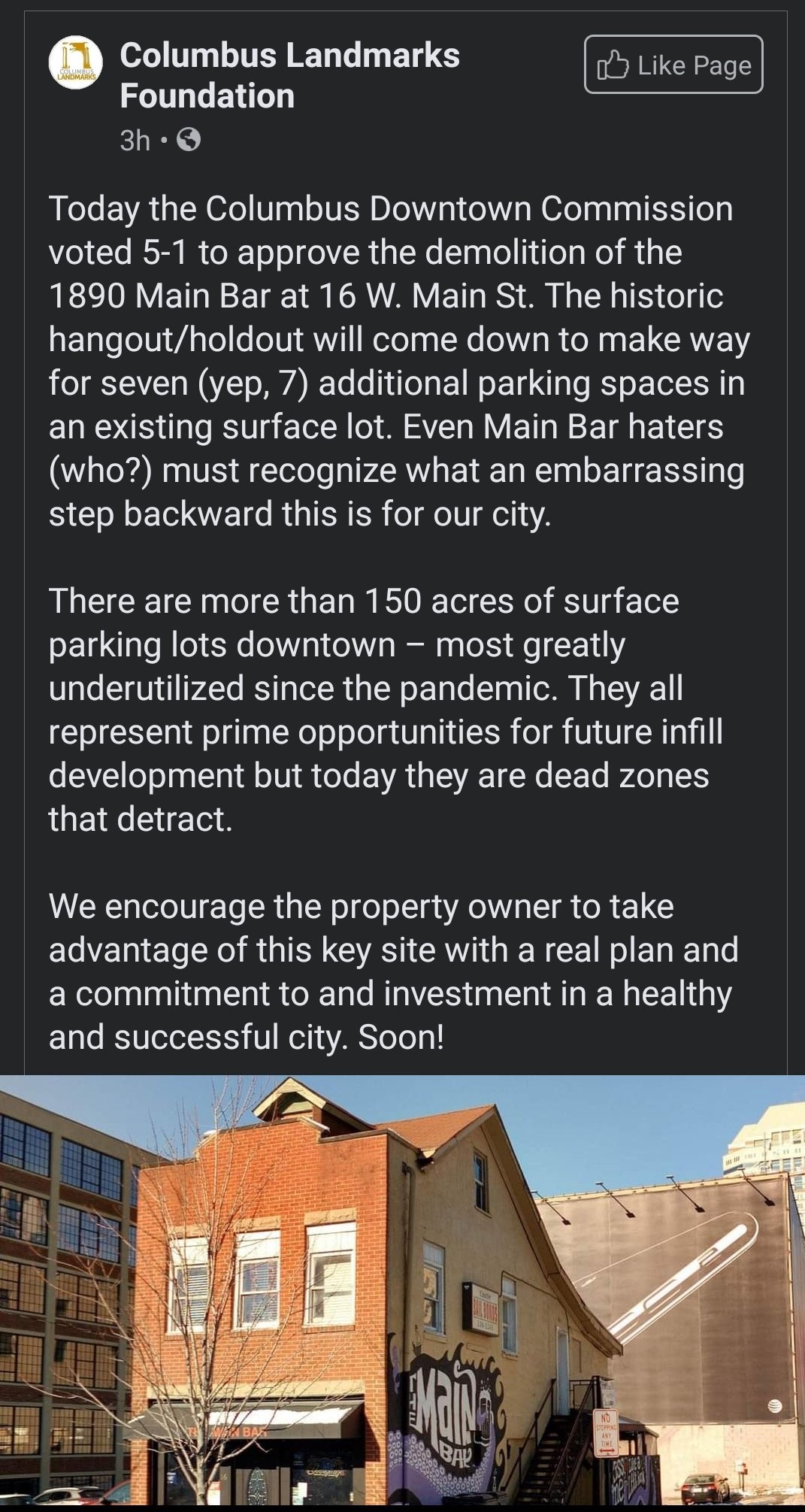Open Columbus Landmarks Foundation profile picture
805x1512 pixels.
click(76, 64)
